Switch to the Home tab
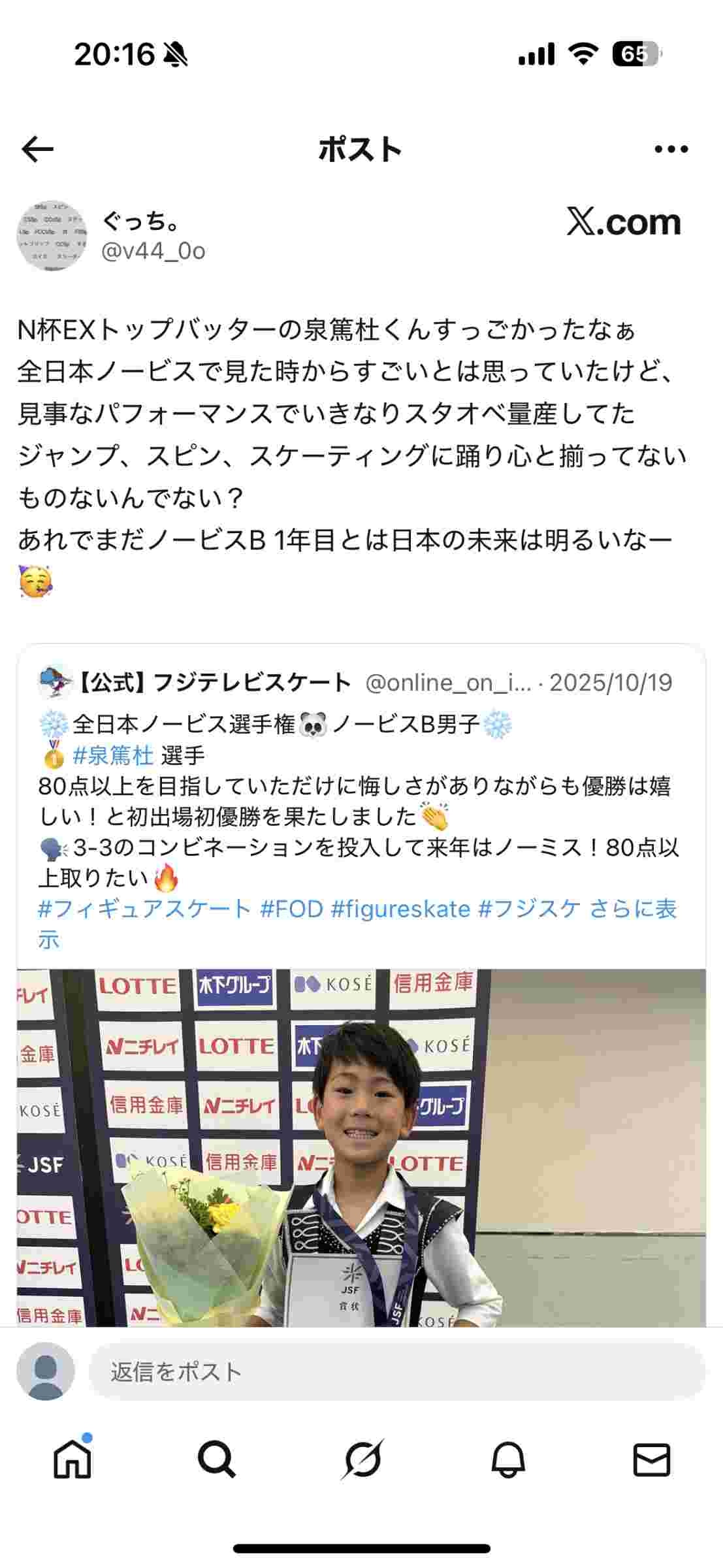Screen dimensions: 723x1568 (x=72, y=1460)
